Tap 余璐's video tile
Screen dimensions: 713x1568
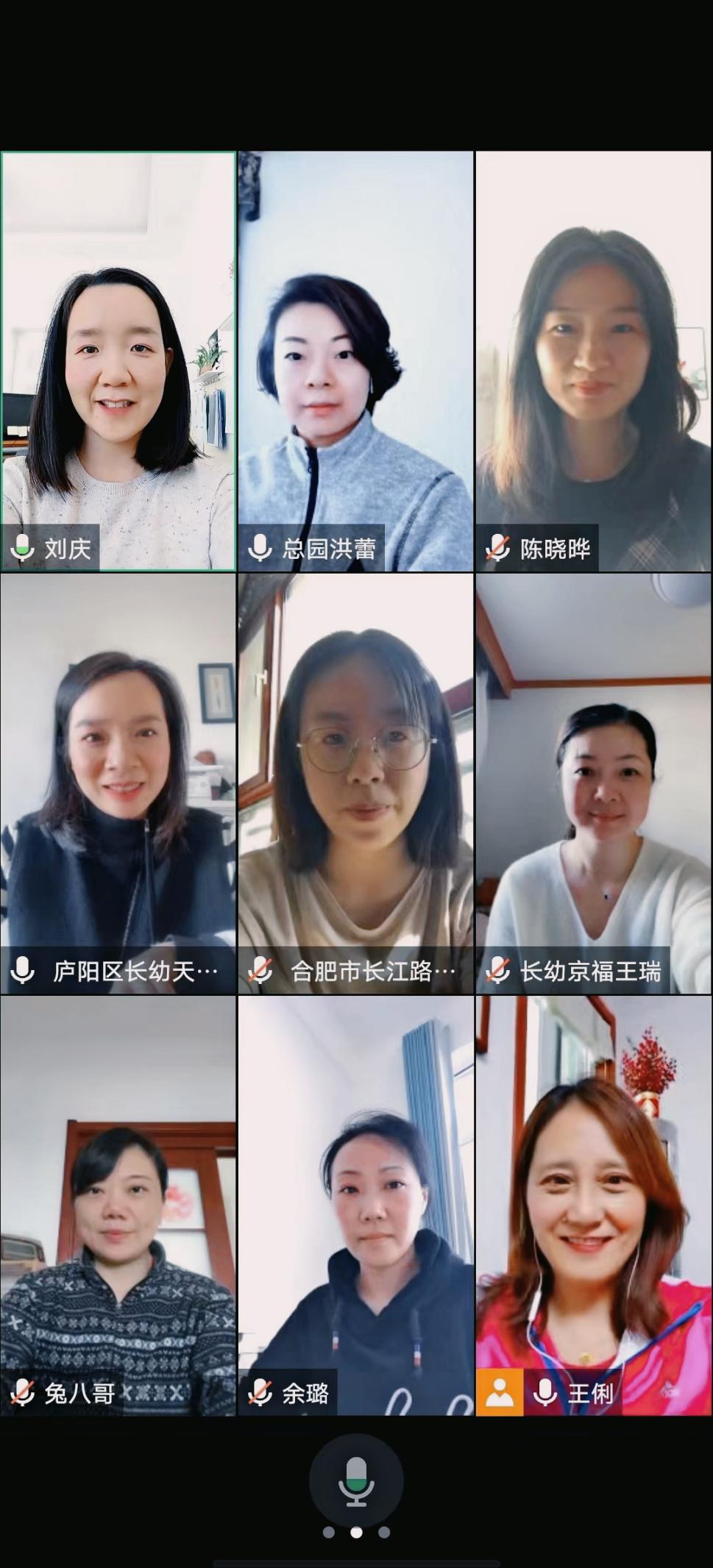click(x=355, y=1205)
